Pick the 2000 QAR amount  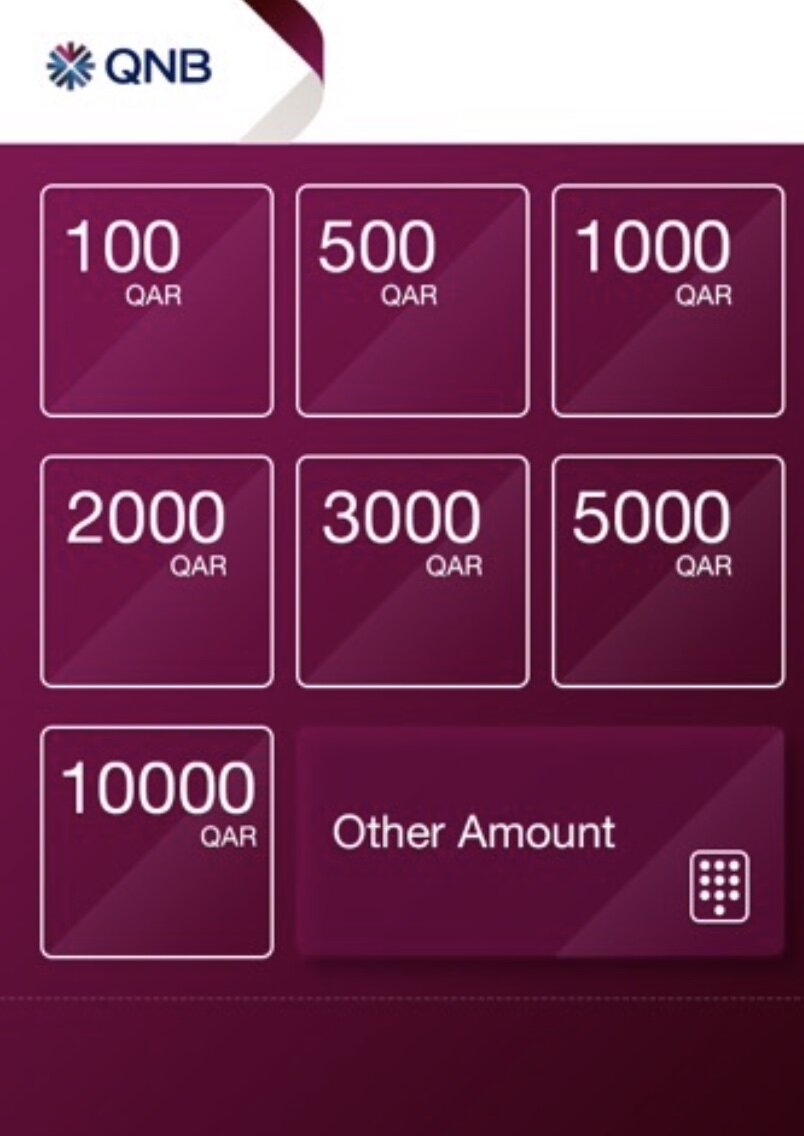tap(156, 571)
